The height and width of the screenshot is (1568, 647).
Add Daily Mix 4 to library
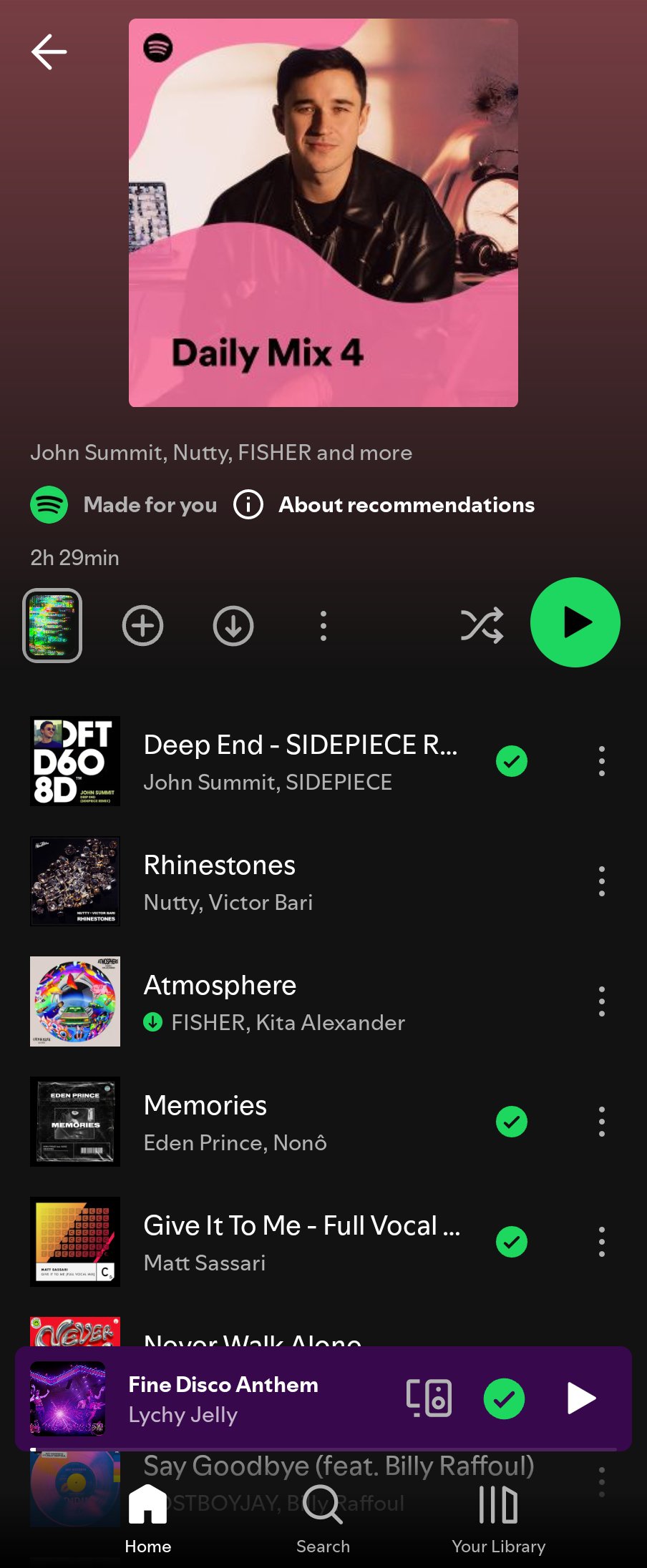click(142, 626)
